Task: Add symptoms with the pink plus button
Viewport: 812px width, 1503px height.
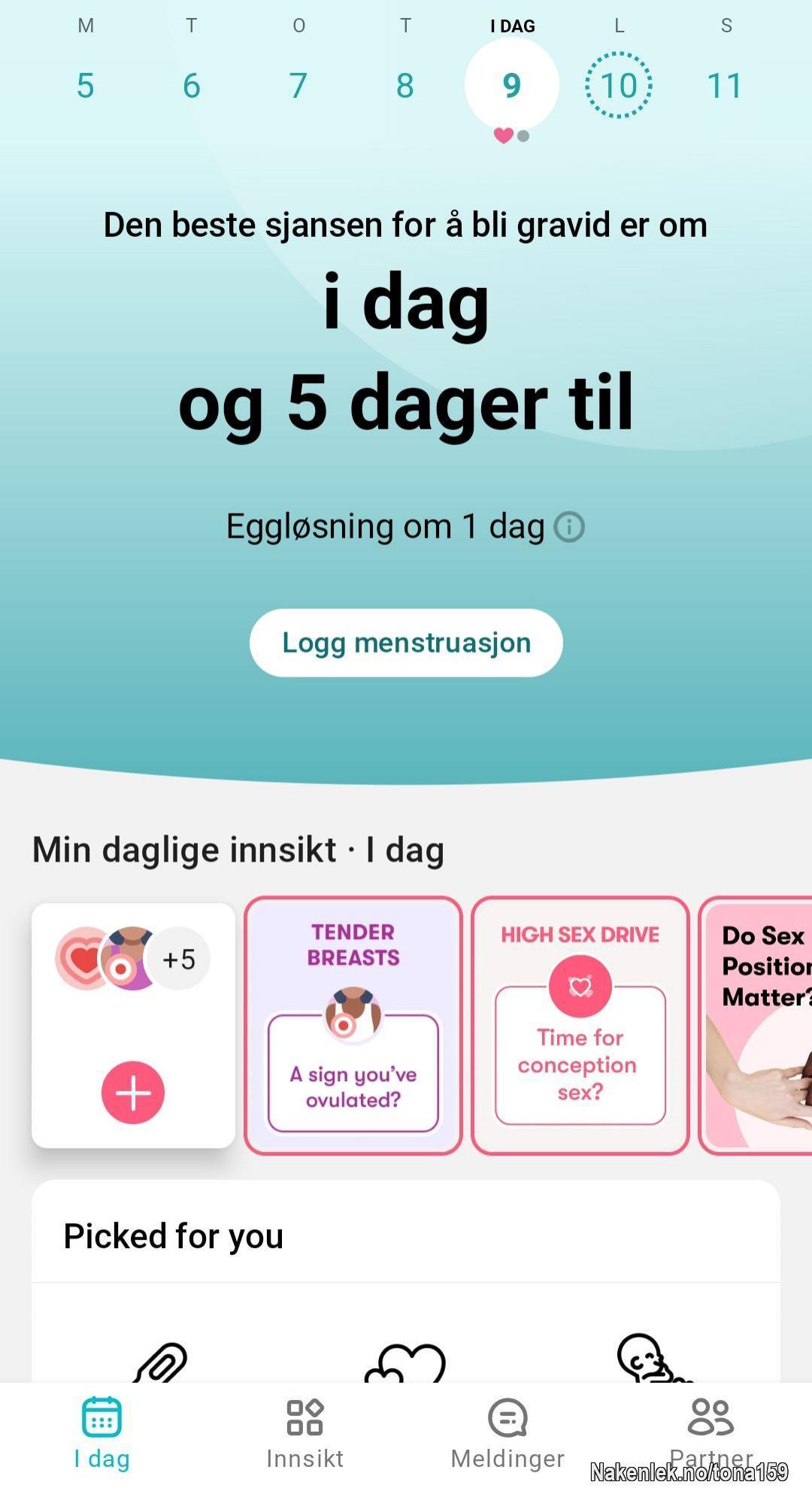Action: click(x=133, y=1092)
